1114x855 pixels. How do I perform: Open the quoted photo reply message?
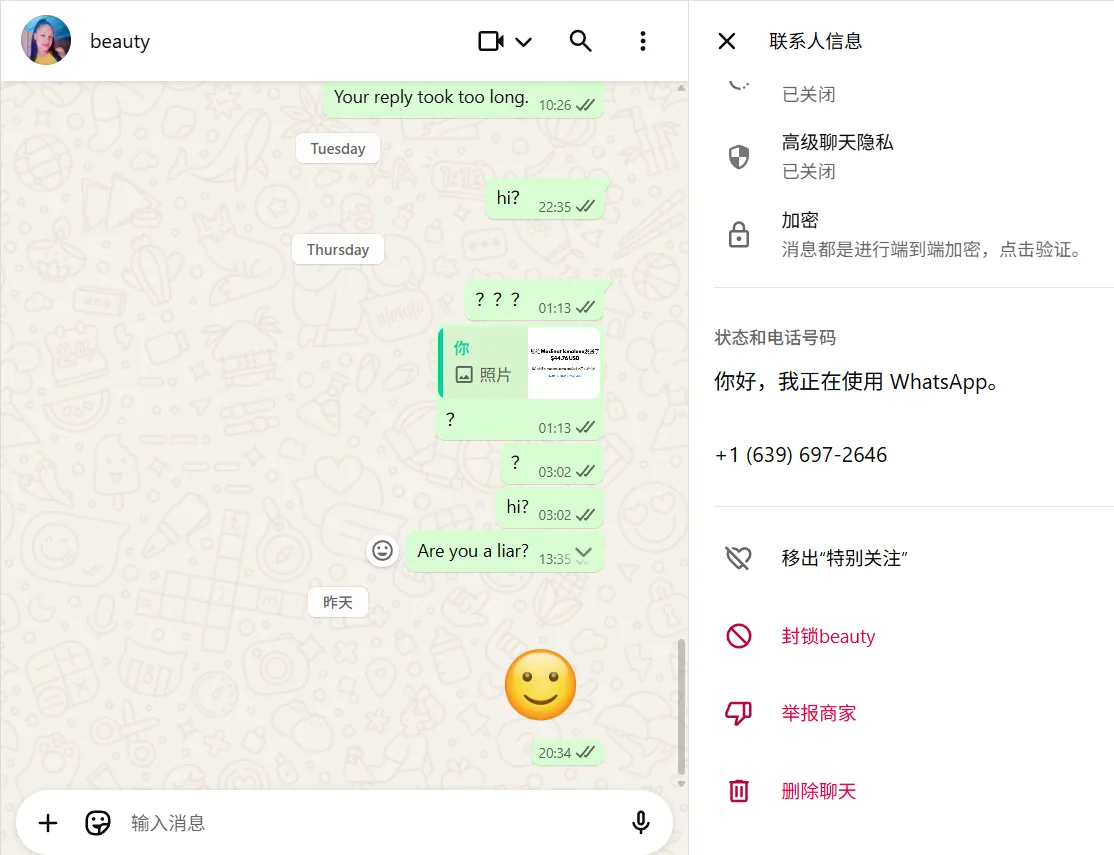(x=520, y=362)
